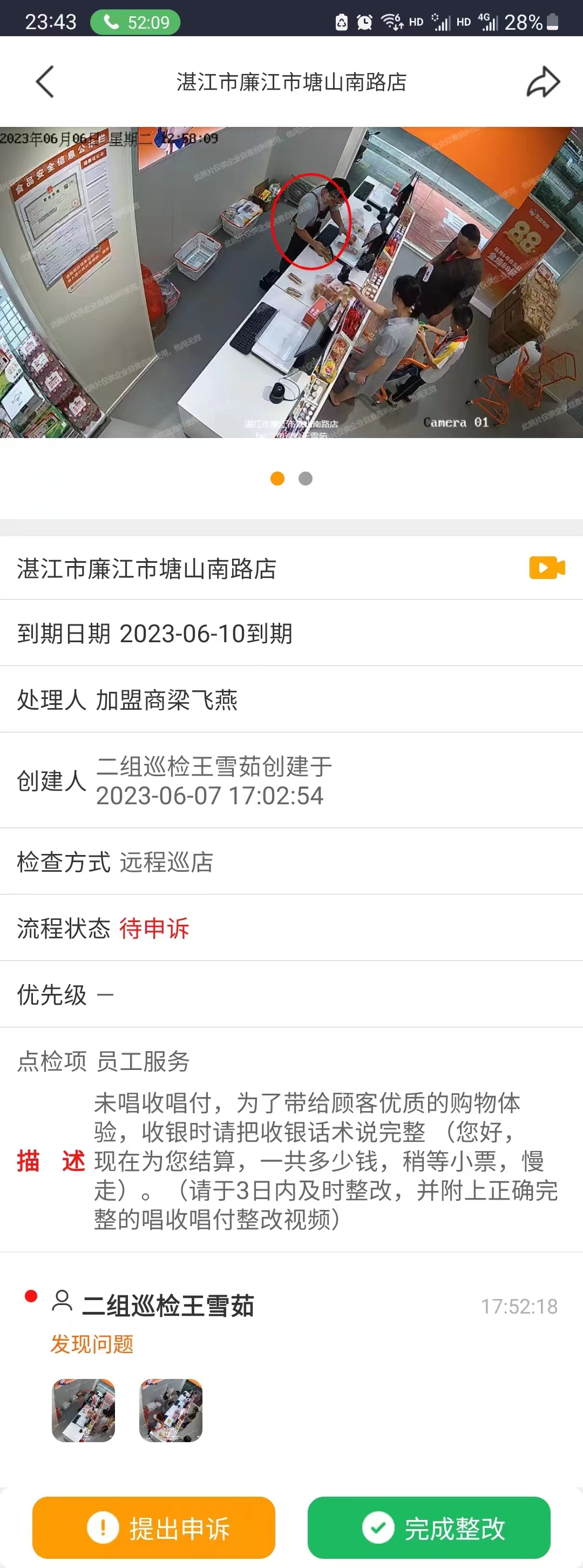The image size is (583, 1568).
Task: Tap 提出申诉 to file an appeal
Action: pyautogui.click(x=154, y=1527)
